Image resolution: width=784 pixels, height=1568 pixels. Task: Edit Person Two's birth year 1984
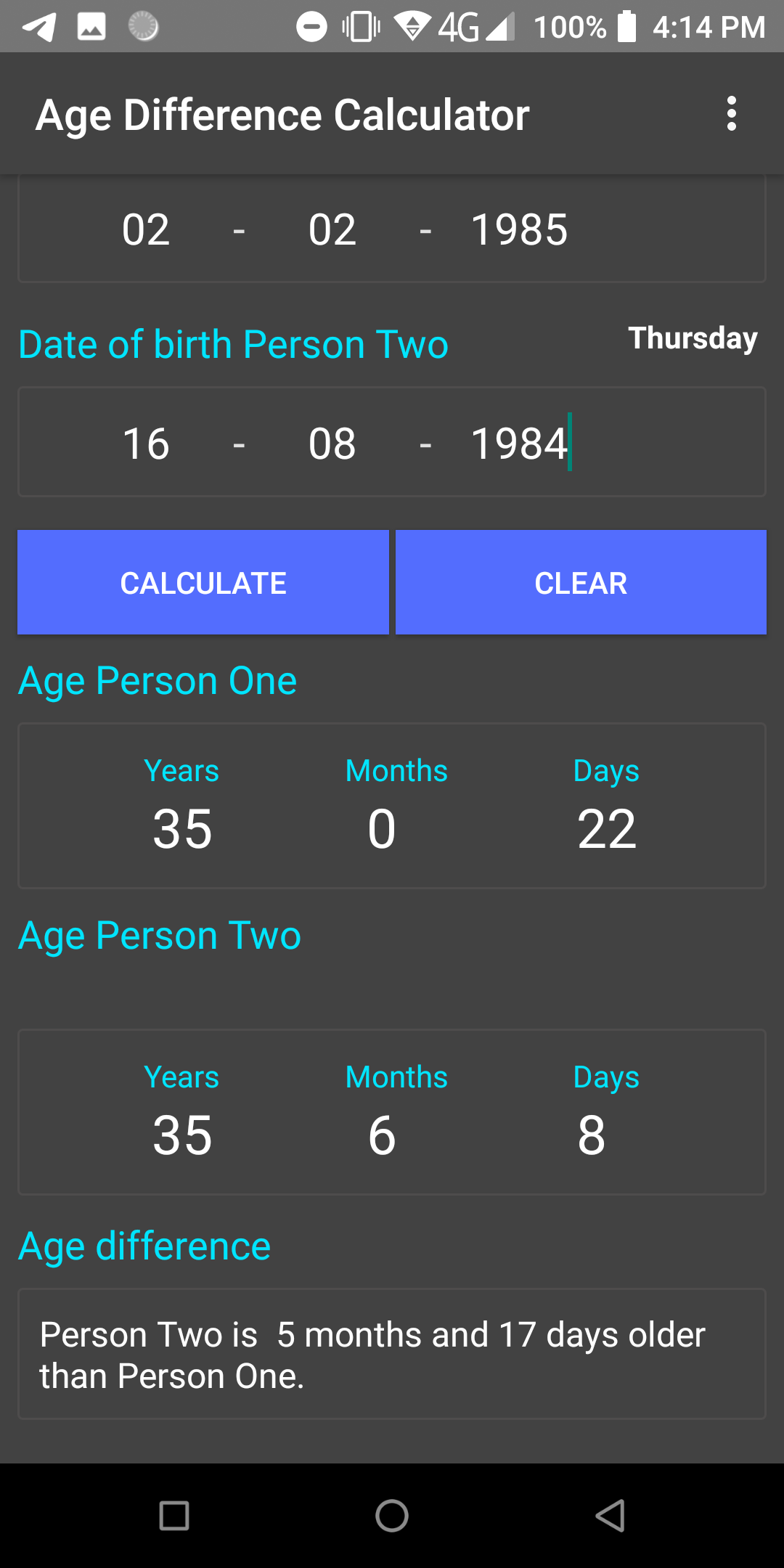519,444
